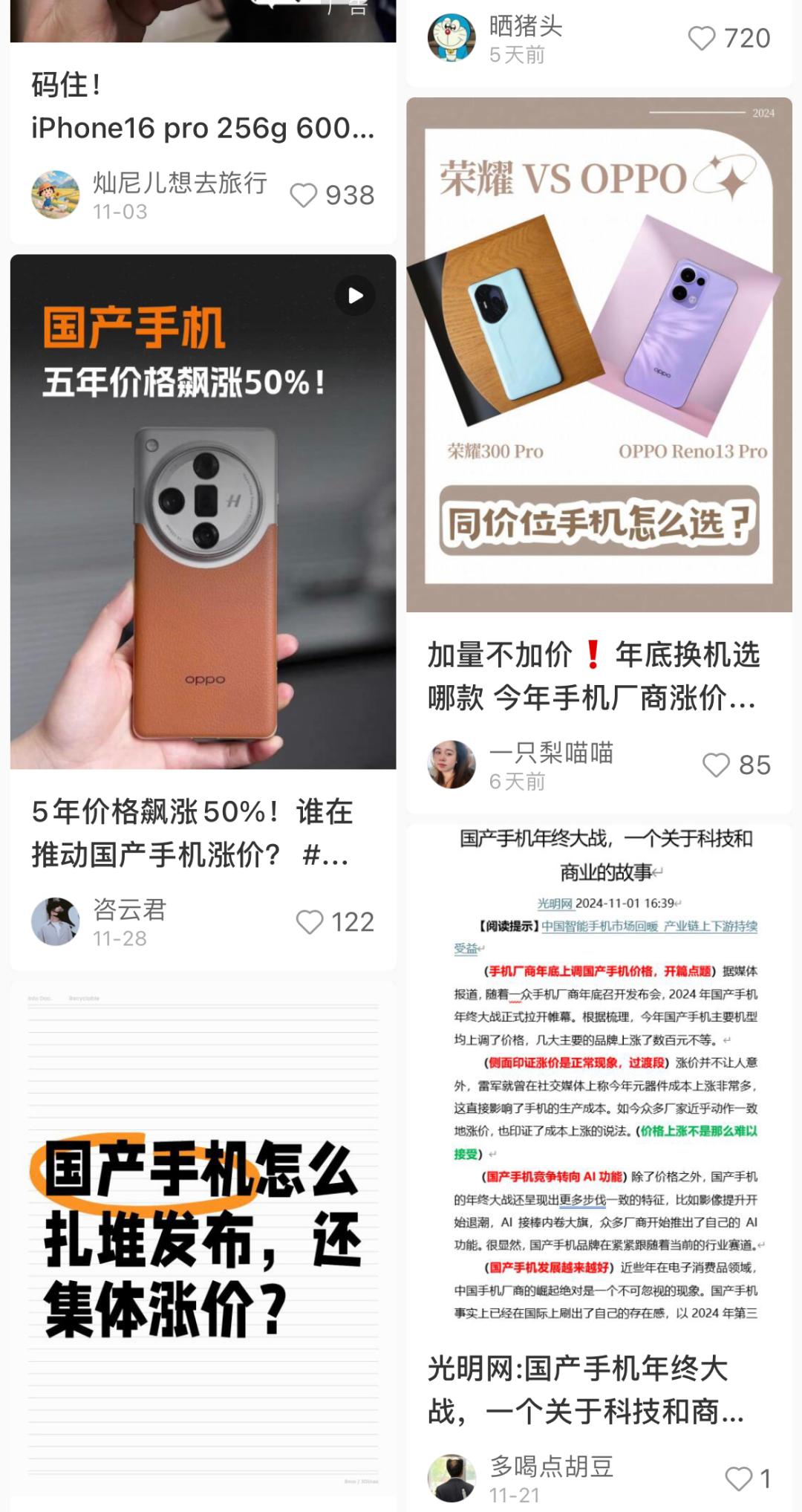802x1512 pixels.
Task: Open the 国产手机怎么扎堆发布 post
Action: (x=203, y=1233)
